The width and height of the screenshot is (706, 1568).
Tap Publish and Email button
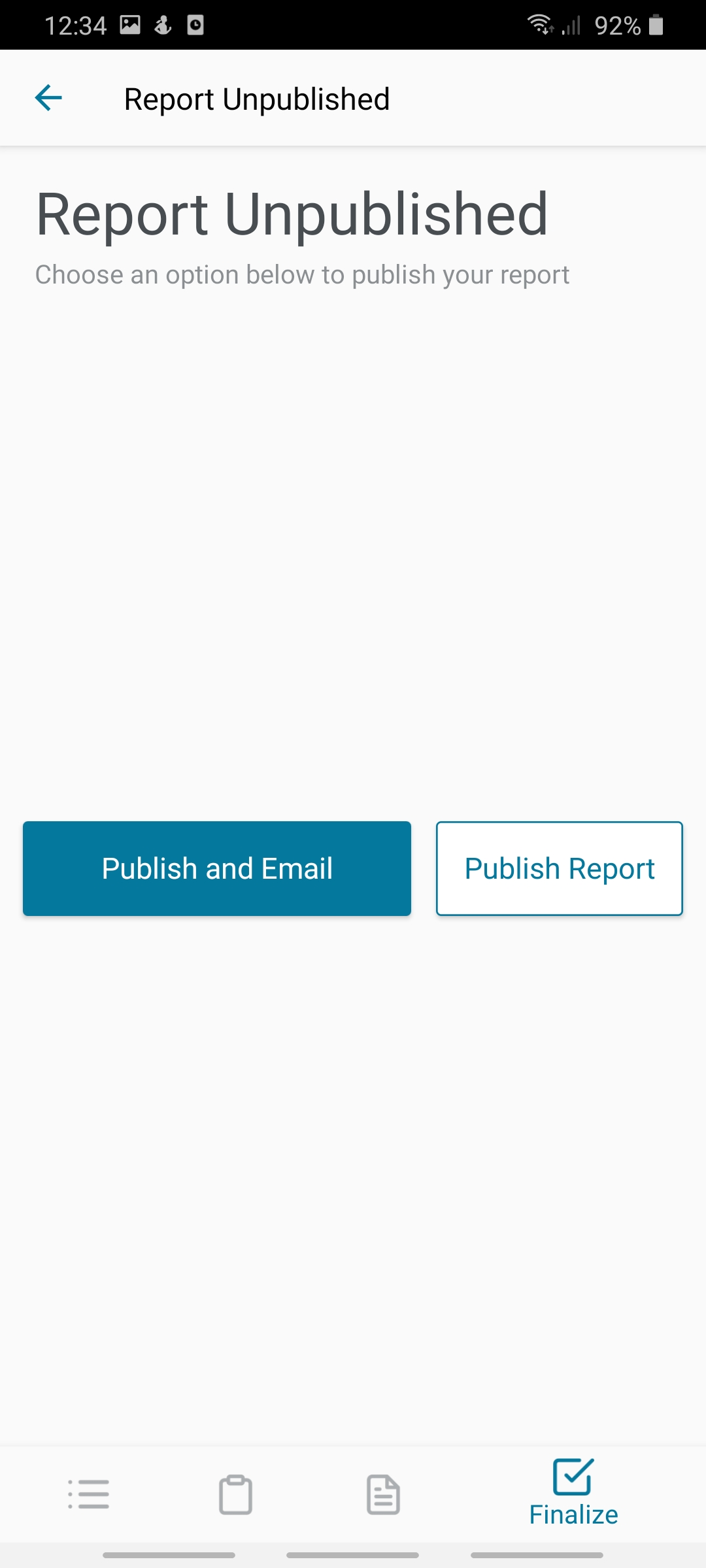(217, 868)
